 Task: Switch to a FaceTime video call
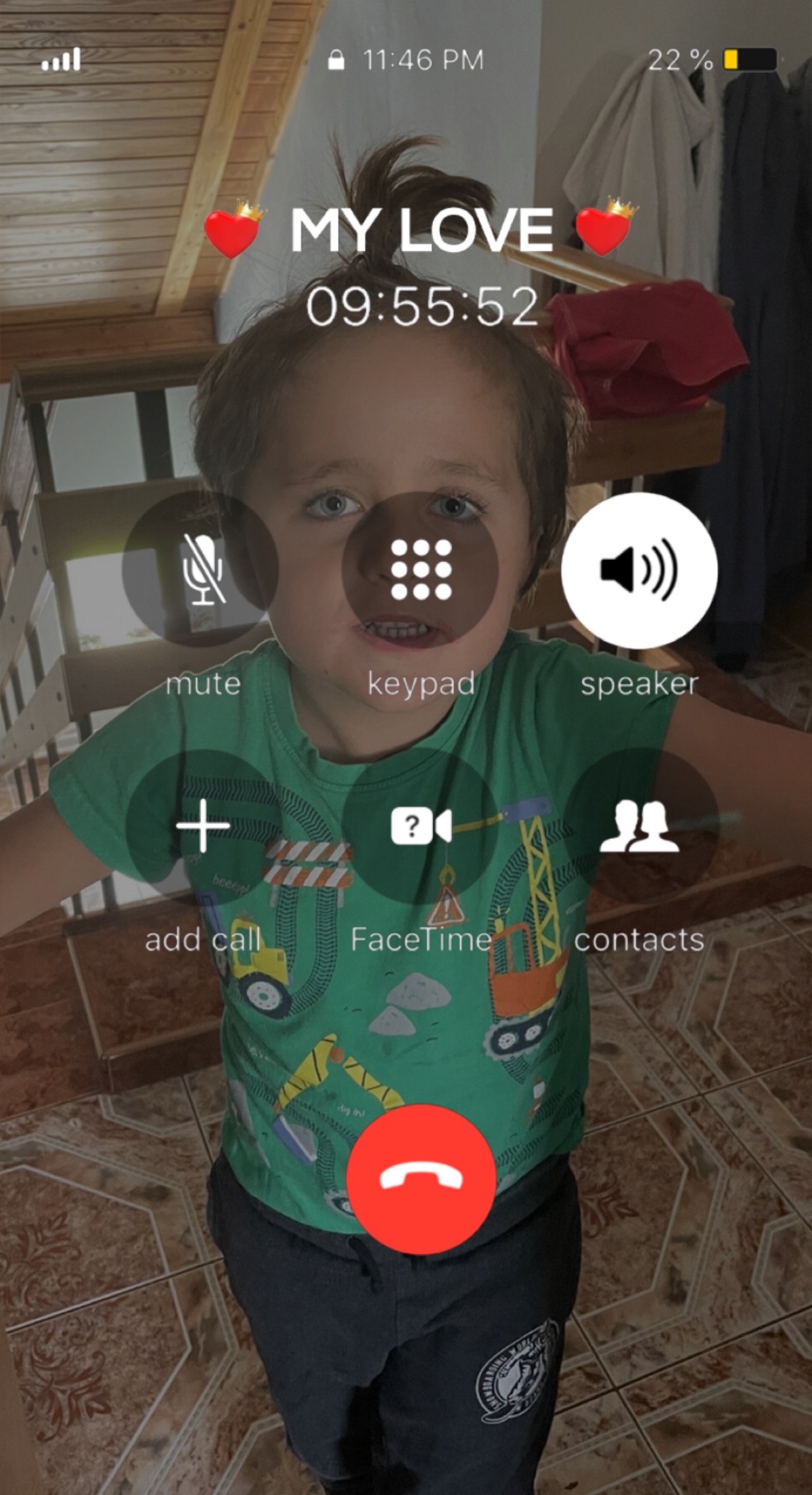pos(420,826)
